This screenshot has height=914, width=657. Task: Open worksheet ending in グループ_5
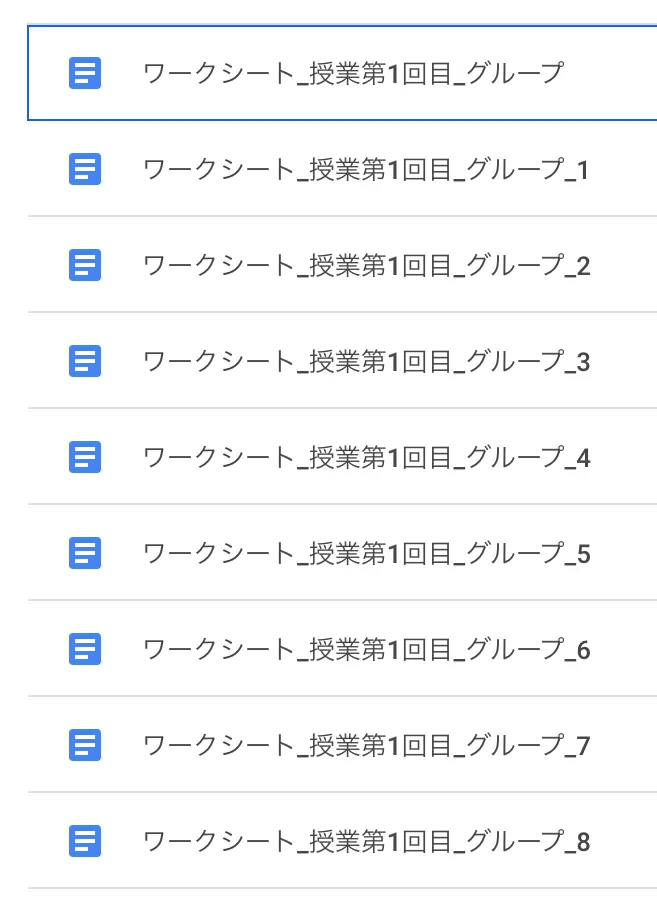[x=366, y=554]
